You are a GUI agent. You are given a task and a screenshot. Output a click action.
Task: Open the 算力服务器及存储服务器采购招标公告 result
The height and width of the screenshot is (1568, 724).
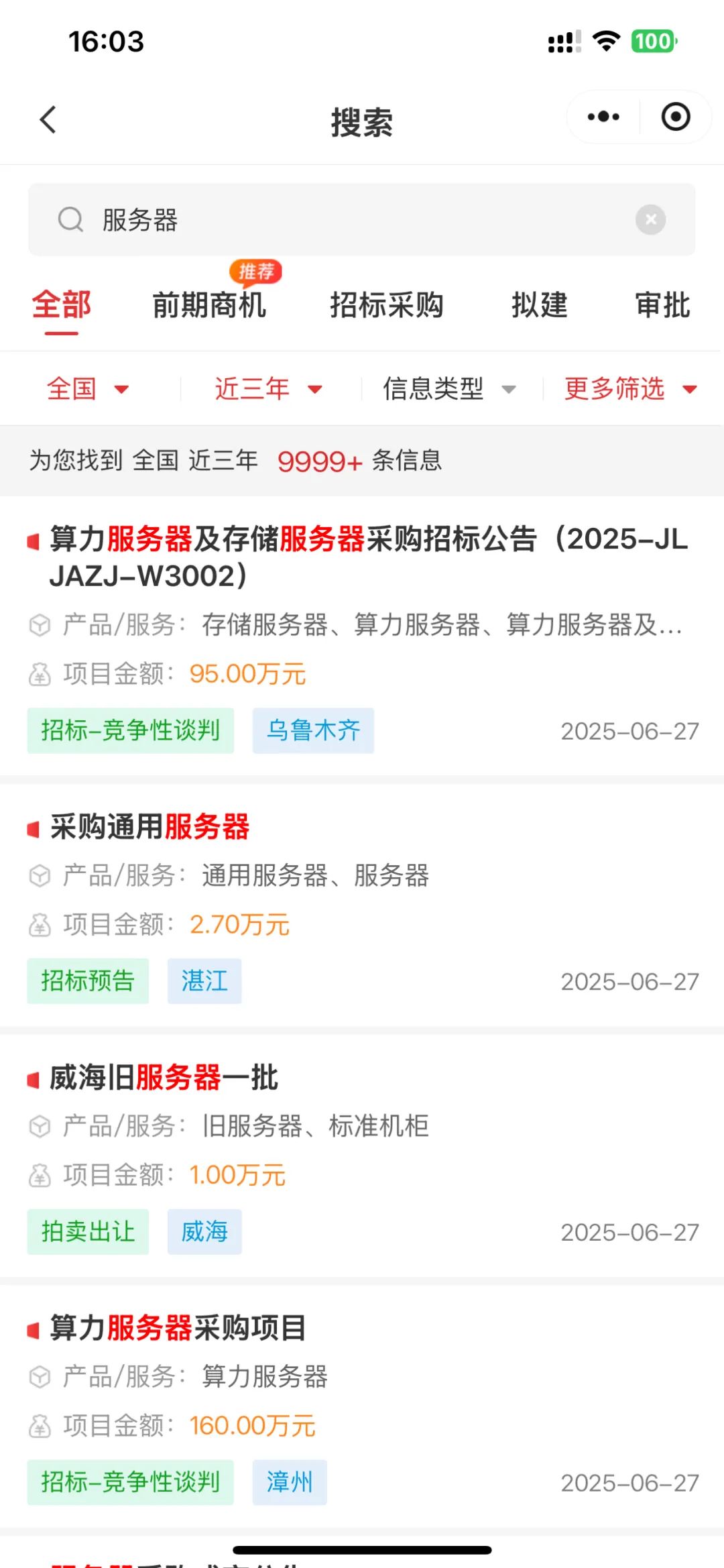tap(362, 635)
